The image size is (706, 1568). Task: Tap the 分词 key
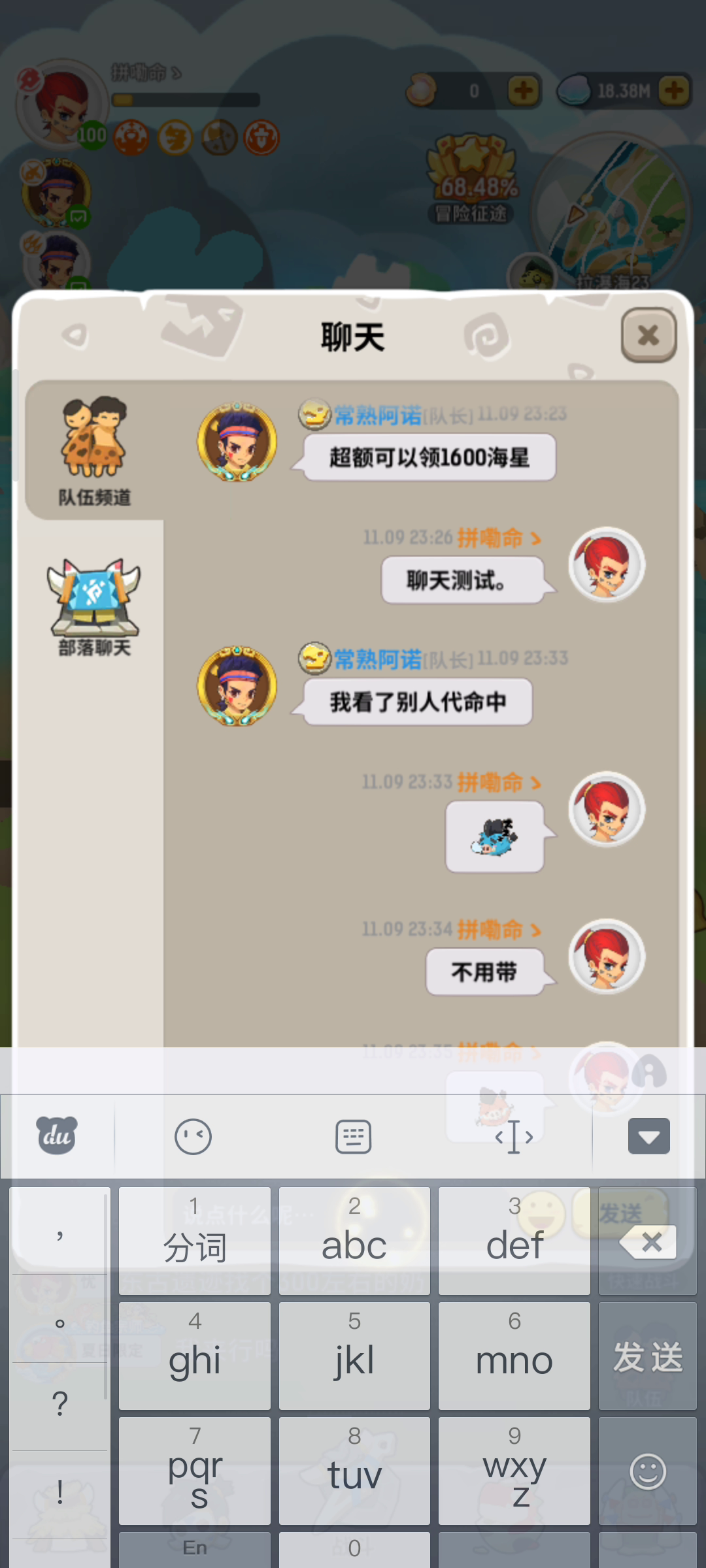(195, 1241)
